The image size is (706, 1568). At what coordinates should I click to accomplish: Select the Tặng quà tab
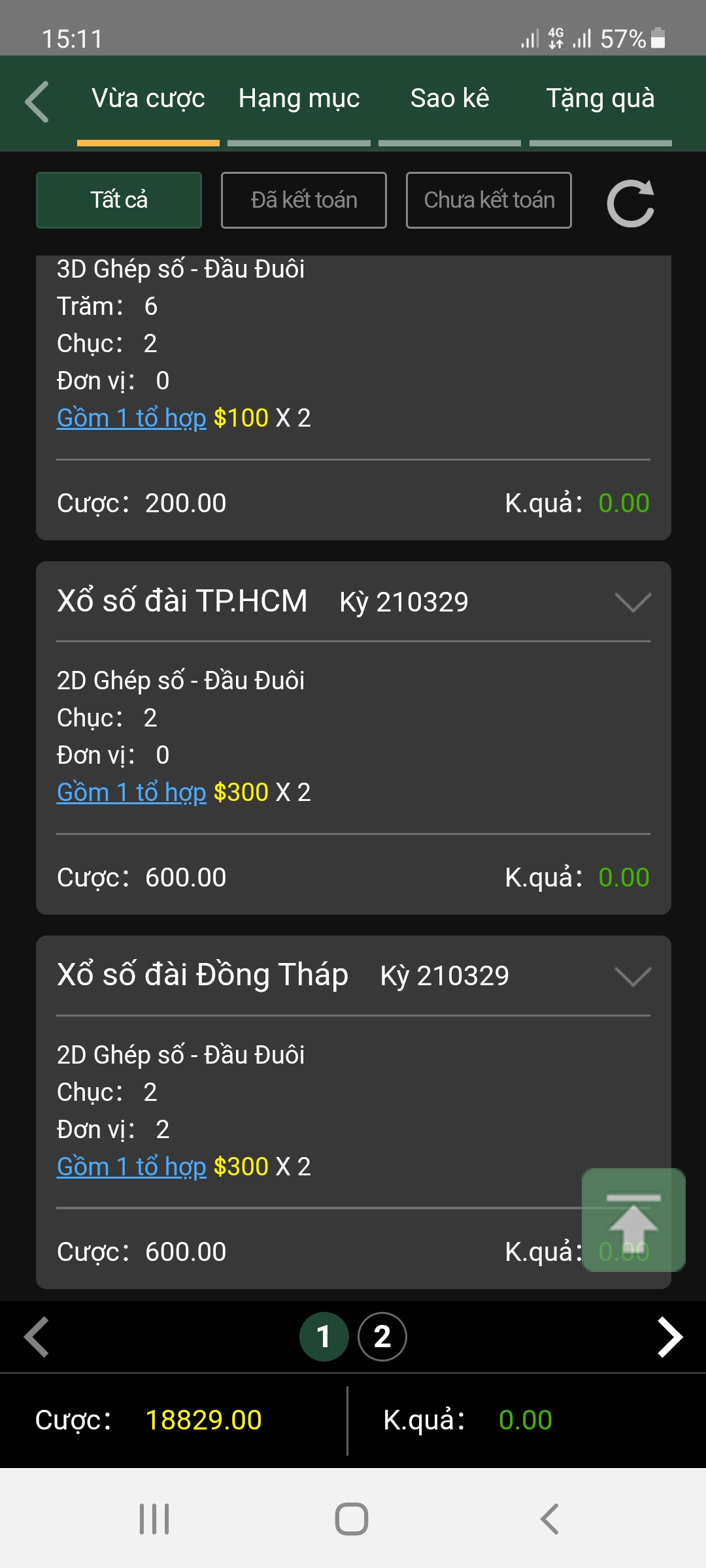click(600, 99)
